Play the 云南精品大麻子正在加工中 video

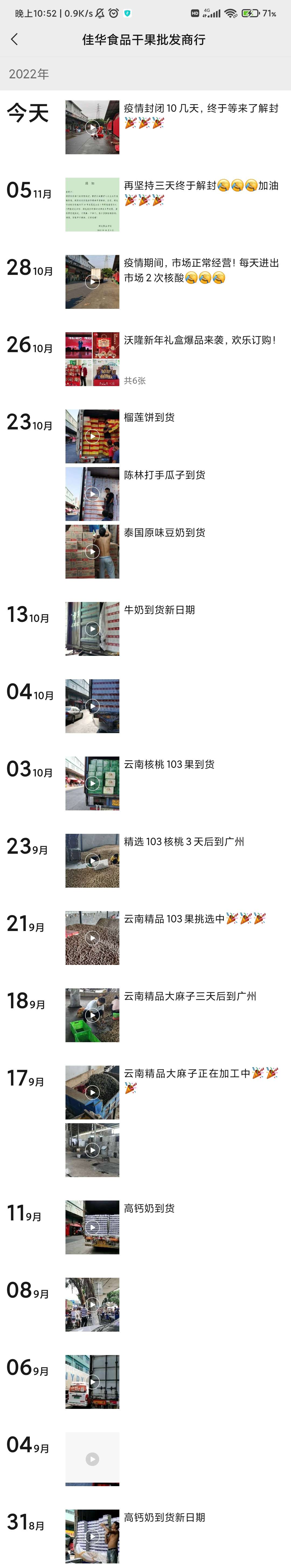[92, 1093]
